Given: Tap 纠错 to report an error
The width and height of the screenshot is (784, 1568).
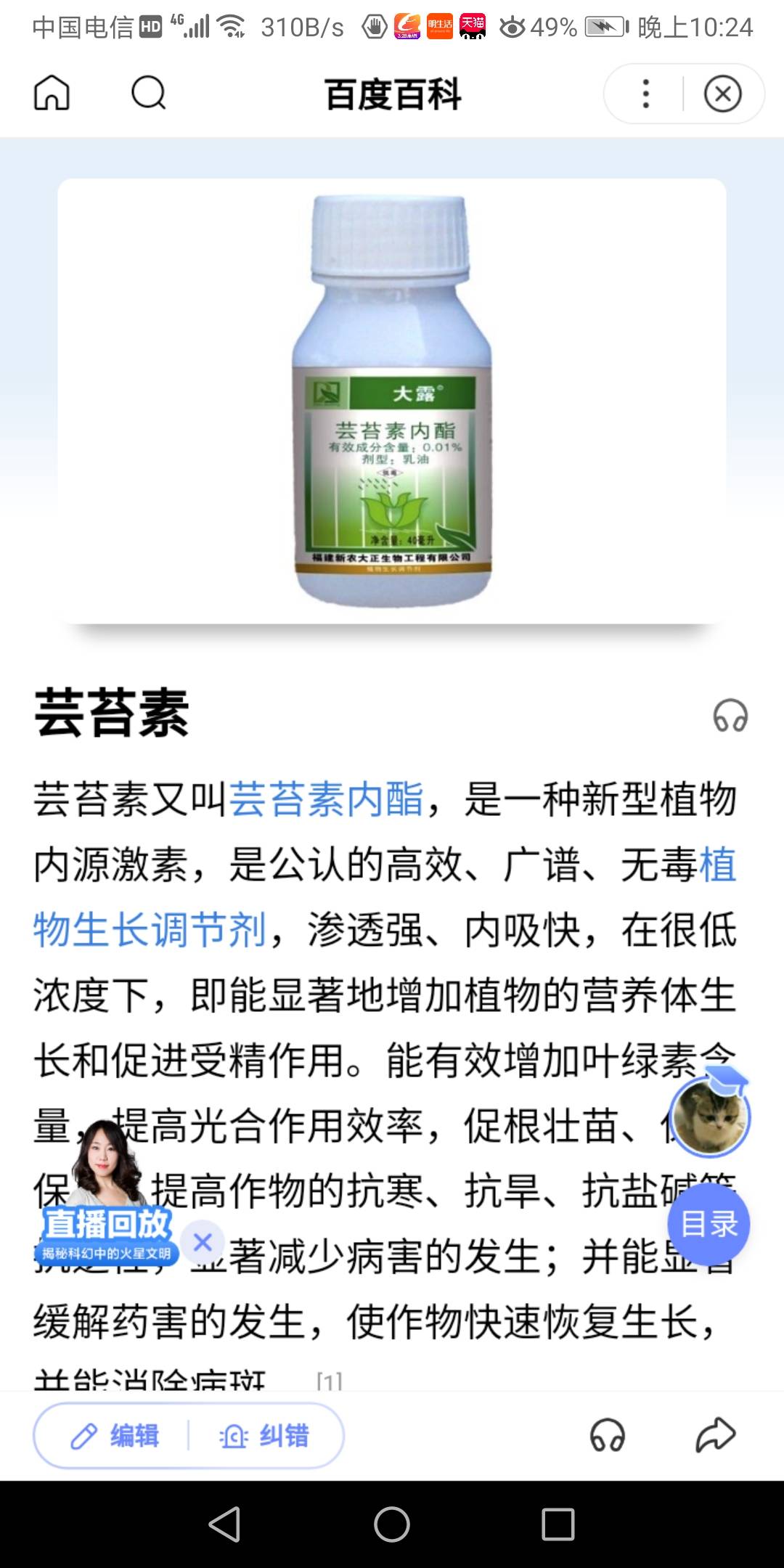Looking at the screenshot, I should pos(264,1436).
